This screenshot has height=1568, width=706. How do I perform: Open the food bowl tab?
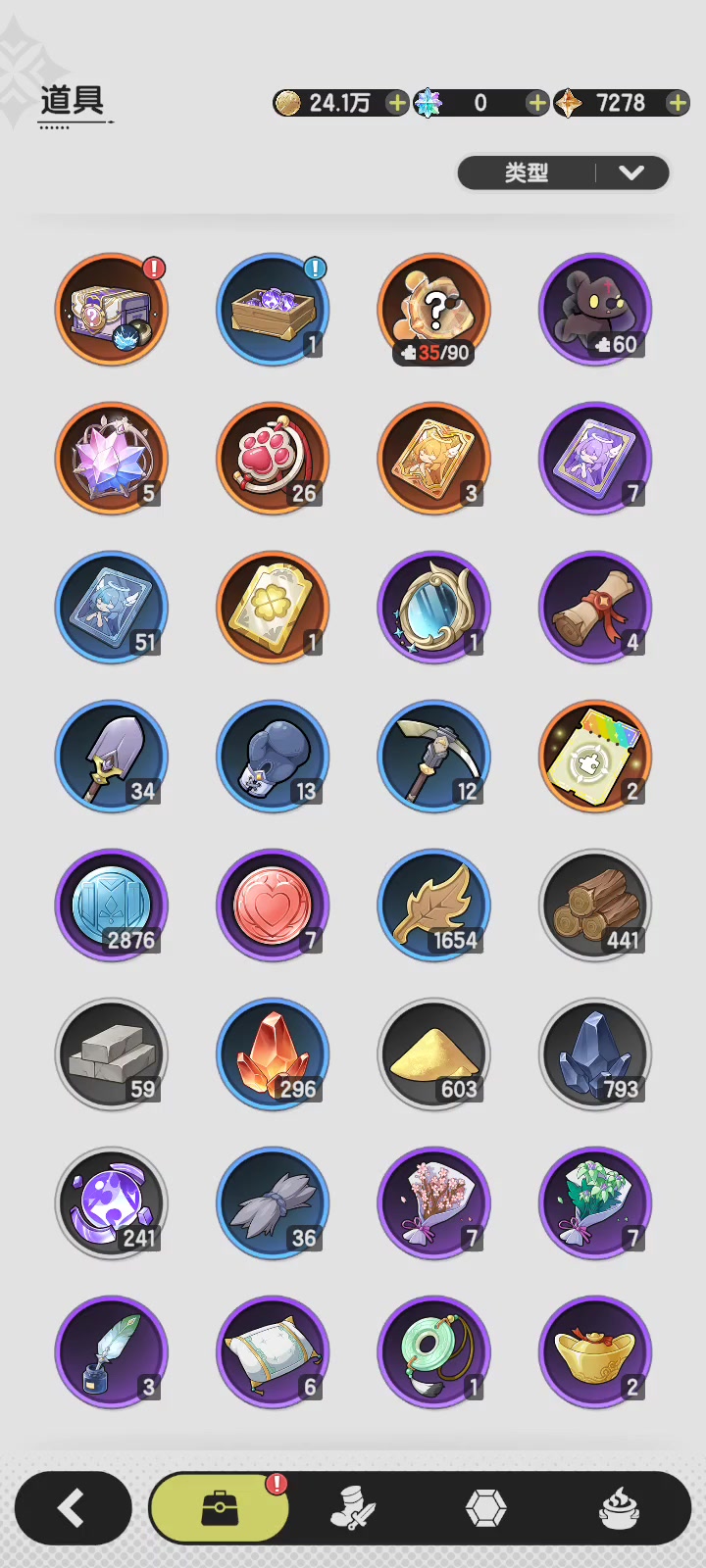click(x=620, y=1508)
